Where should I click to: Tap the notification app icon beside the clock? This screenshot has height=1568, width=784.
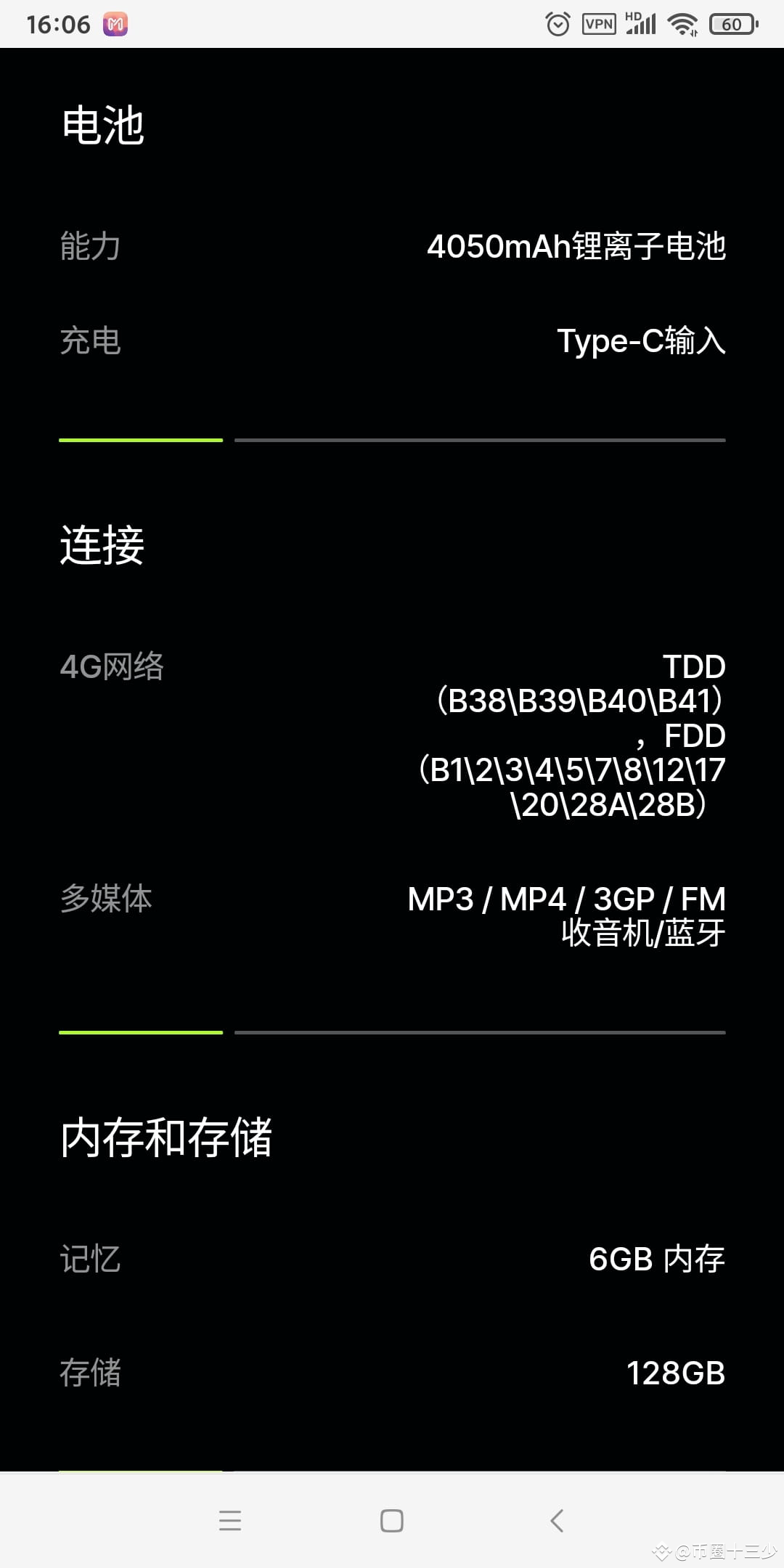tap(116, 23)
